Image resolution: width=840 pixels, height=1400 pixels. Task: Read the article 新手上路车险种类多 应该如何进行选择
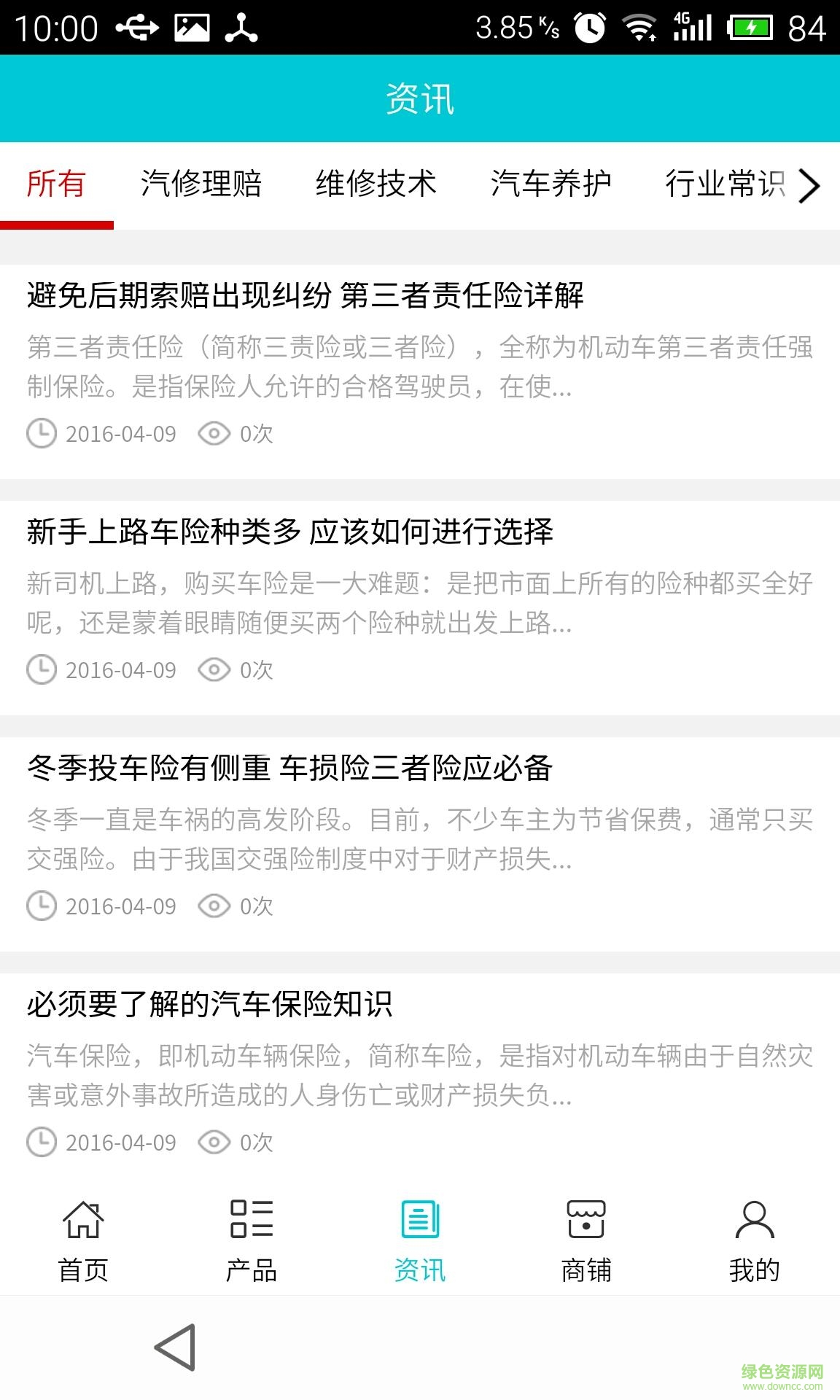click(x=289, y=532)
